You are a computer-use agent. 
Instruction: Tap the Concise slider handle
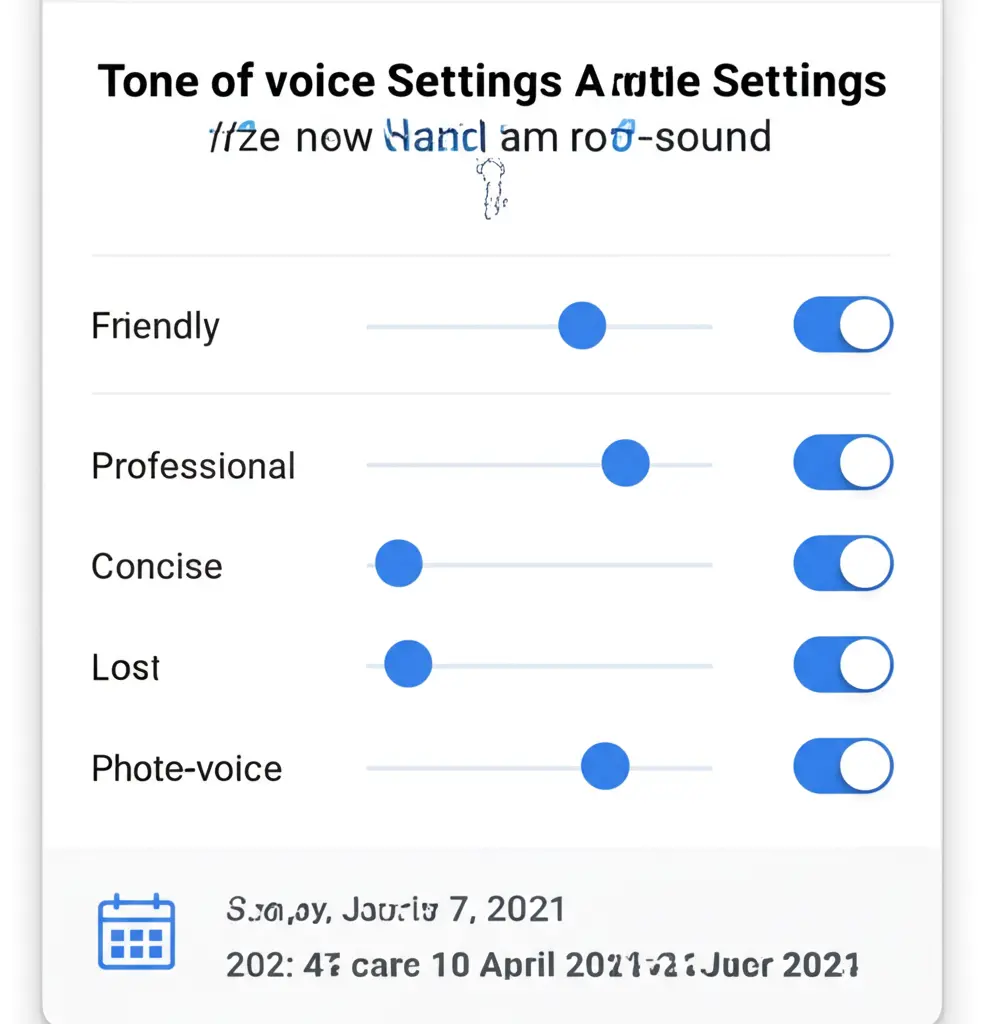pos(399,564)
